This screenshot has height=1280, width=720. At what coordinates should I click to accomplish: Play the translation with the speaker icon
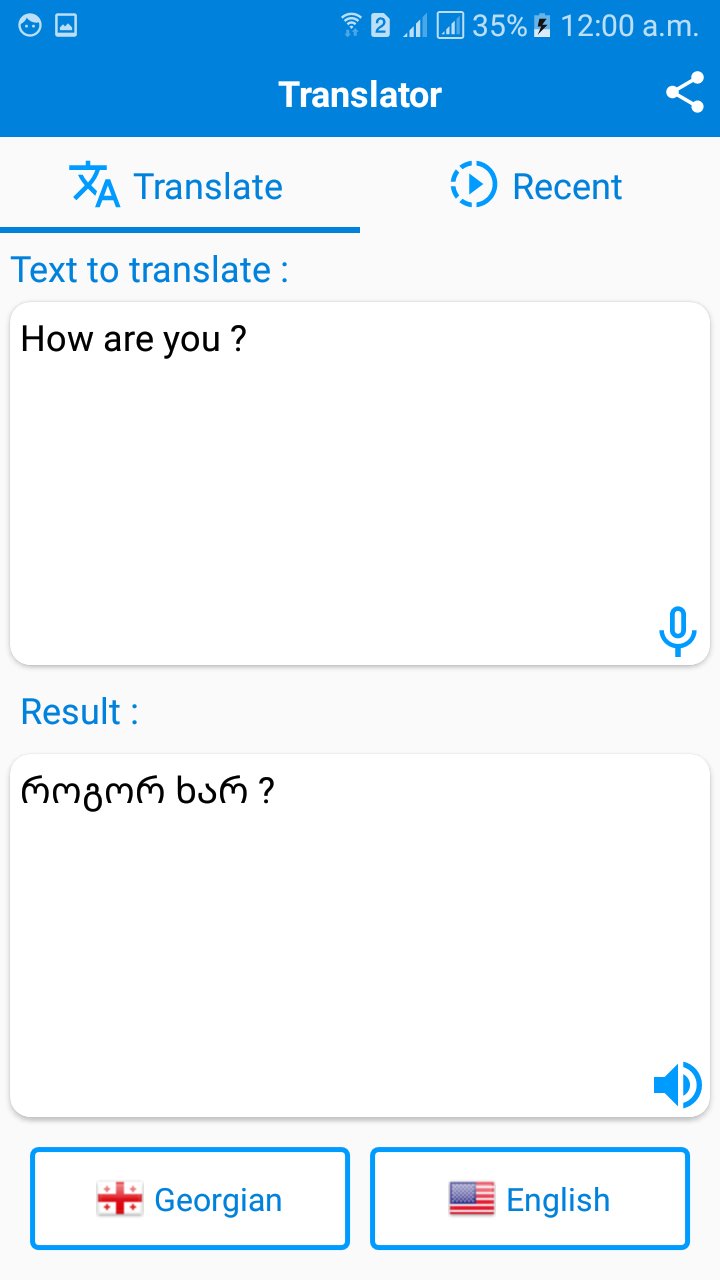[x=677, y=1083]
